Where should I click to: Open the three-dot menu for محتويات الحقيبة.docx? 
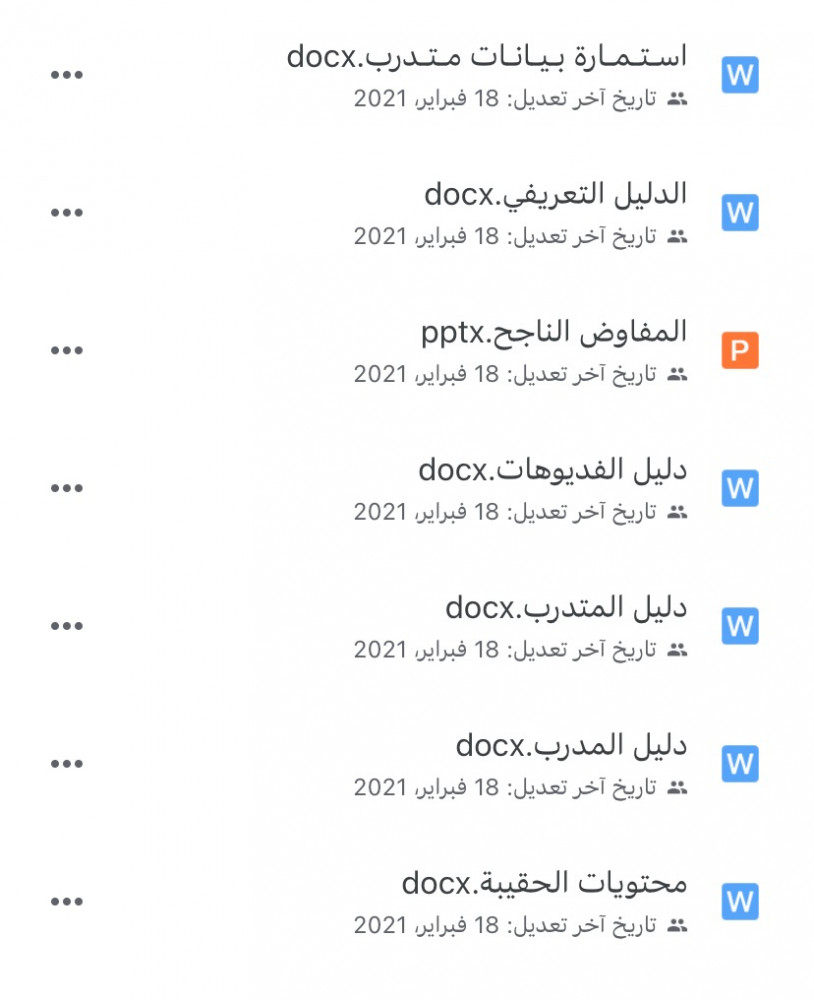pyautogui.click(x=67, y=902)
